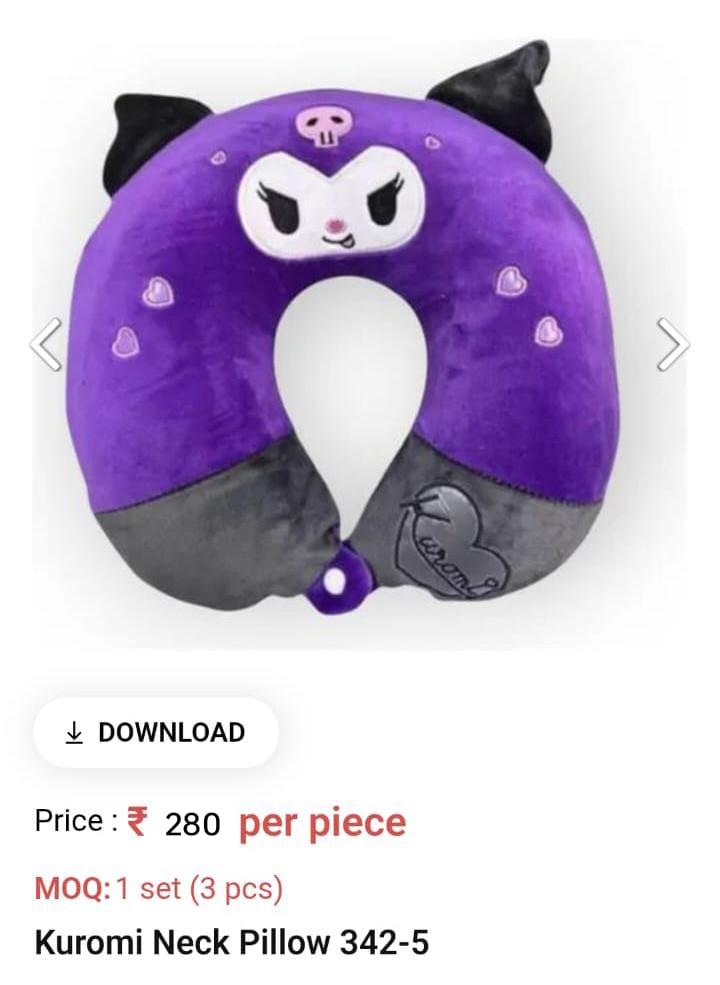Select the image navigation arrow on the left
The image size is (720, 985).
pos(44,343)
